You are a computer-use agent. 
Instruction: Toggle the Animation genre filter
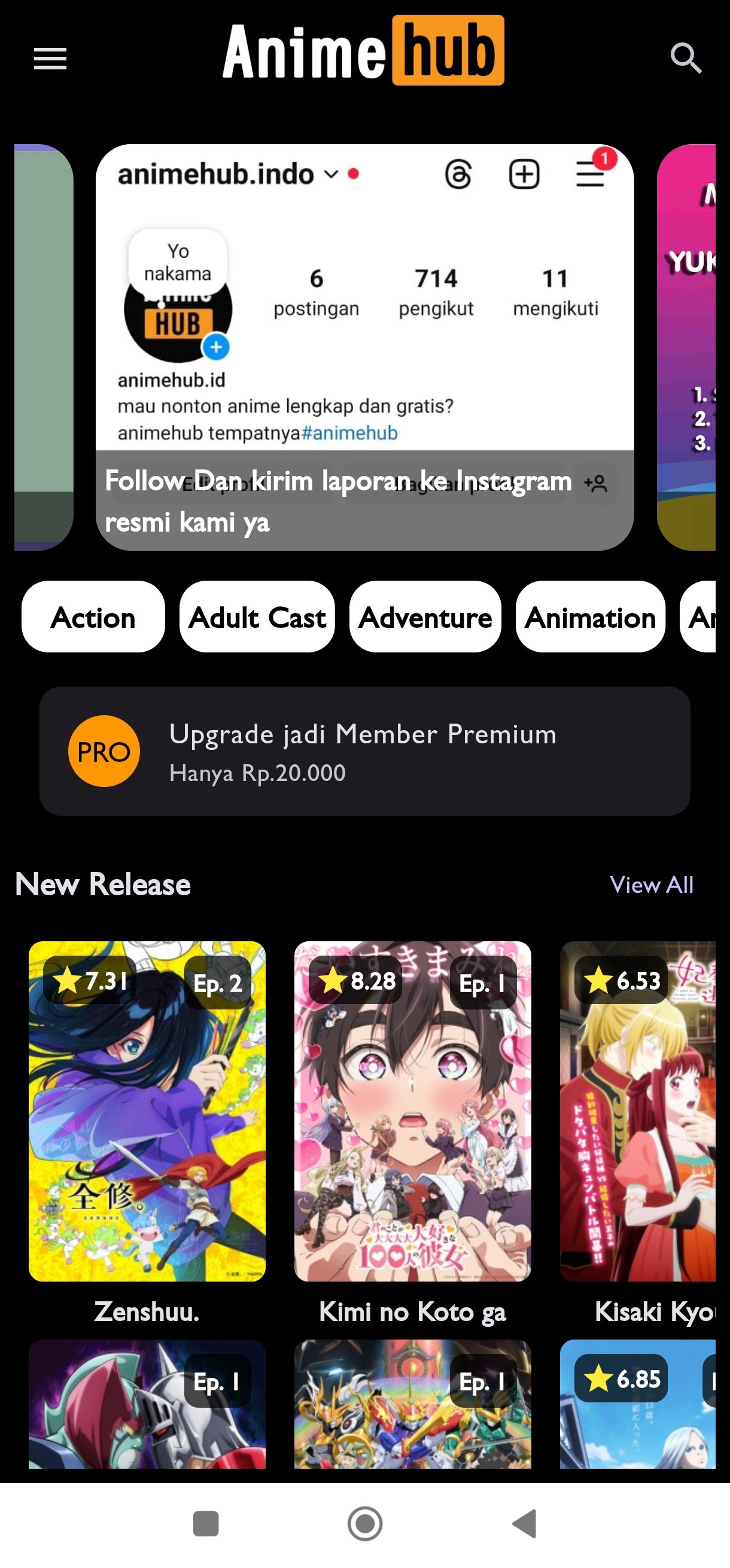[589, 617]
